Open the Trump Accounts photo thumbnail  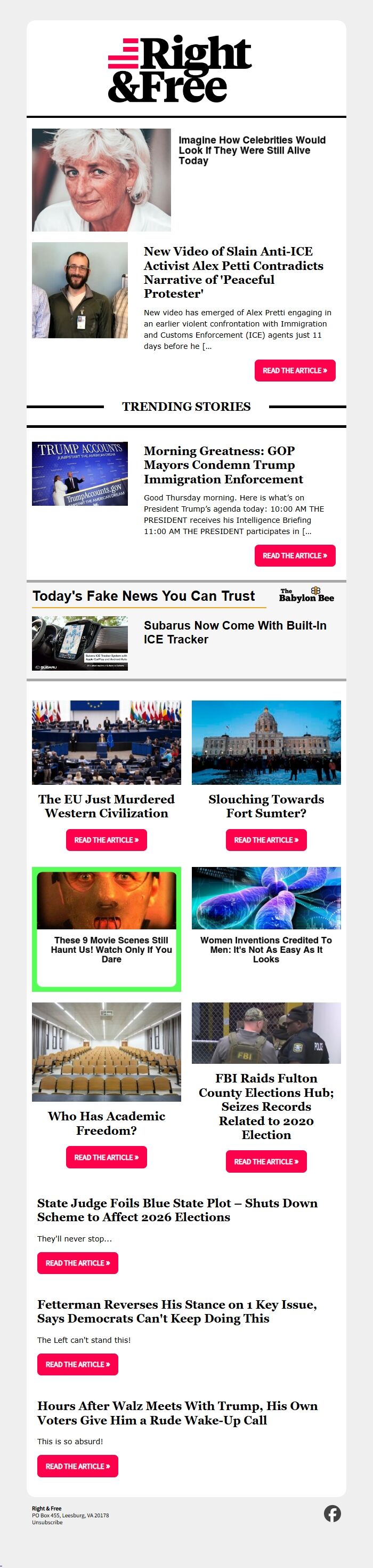[x=79, y=474]
